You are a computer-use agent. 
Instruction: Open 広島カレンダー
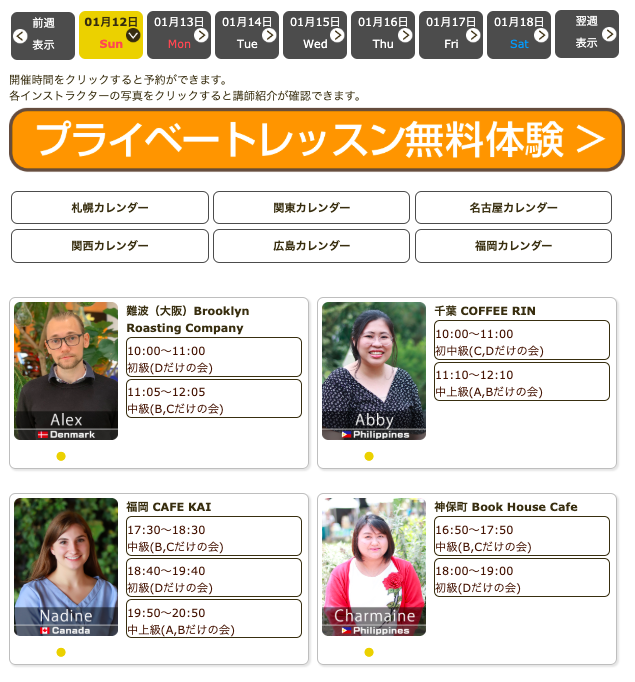(311, 246)
